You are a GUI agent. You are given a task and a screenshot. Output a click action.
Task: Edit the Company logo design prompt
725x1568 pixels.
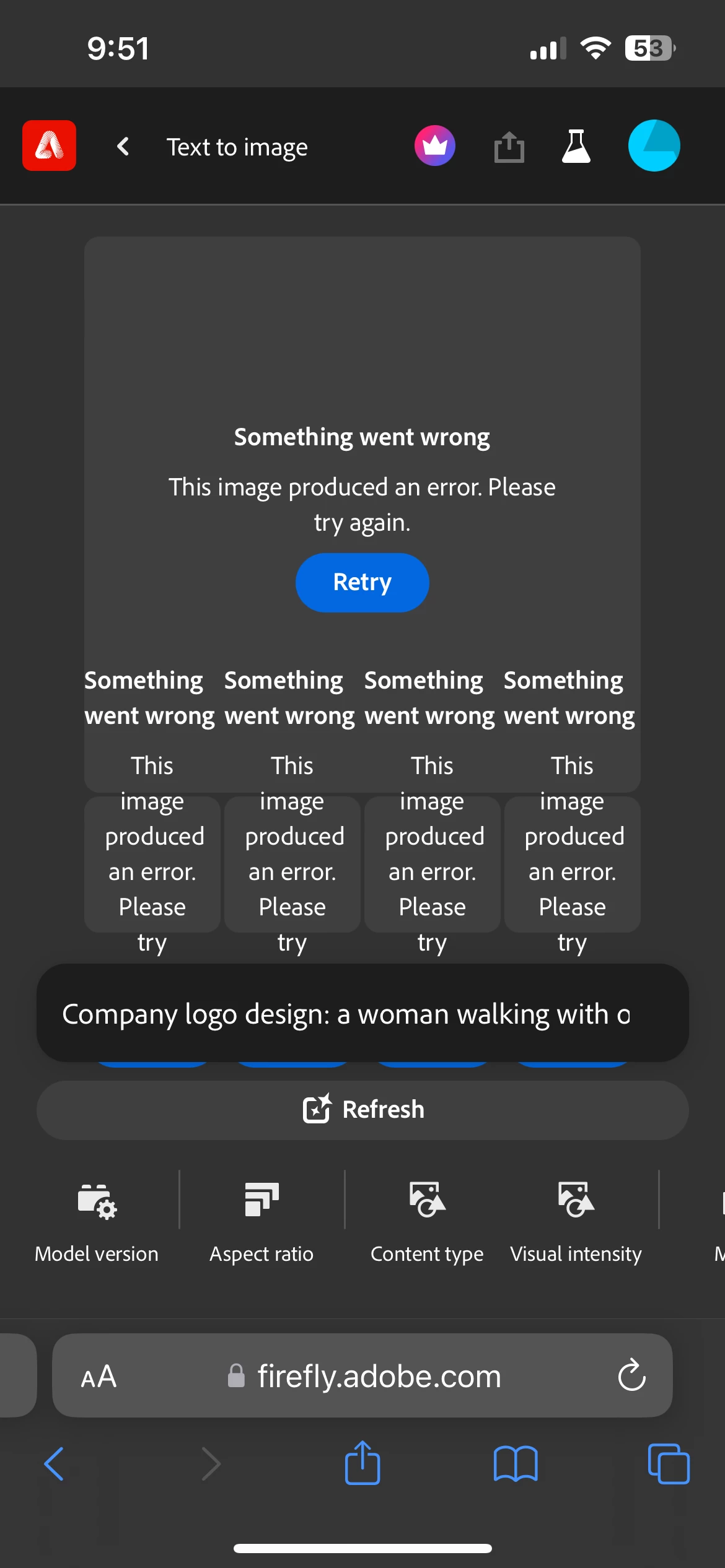tap(346, 1014)
